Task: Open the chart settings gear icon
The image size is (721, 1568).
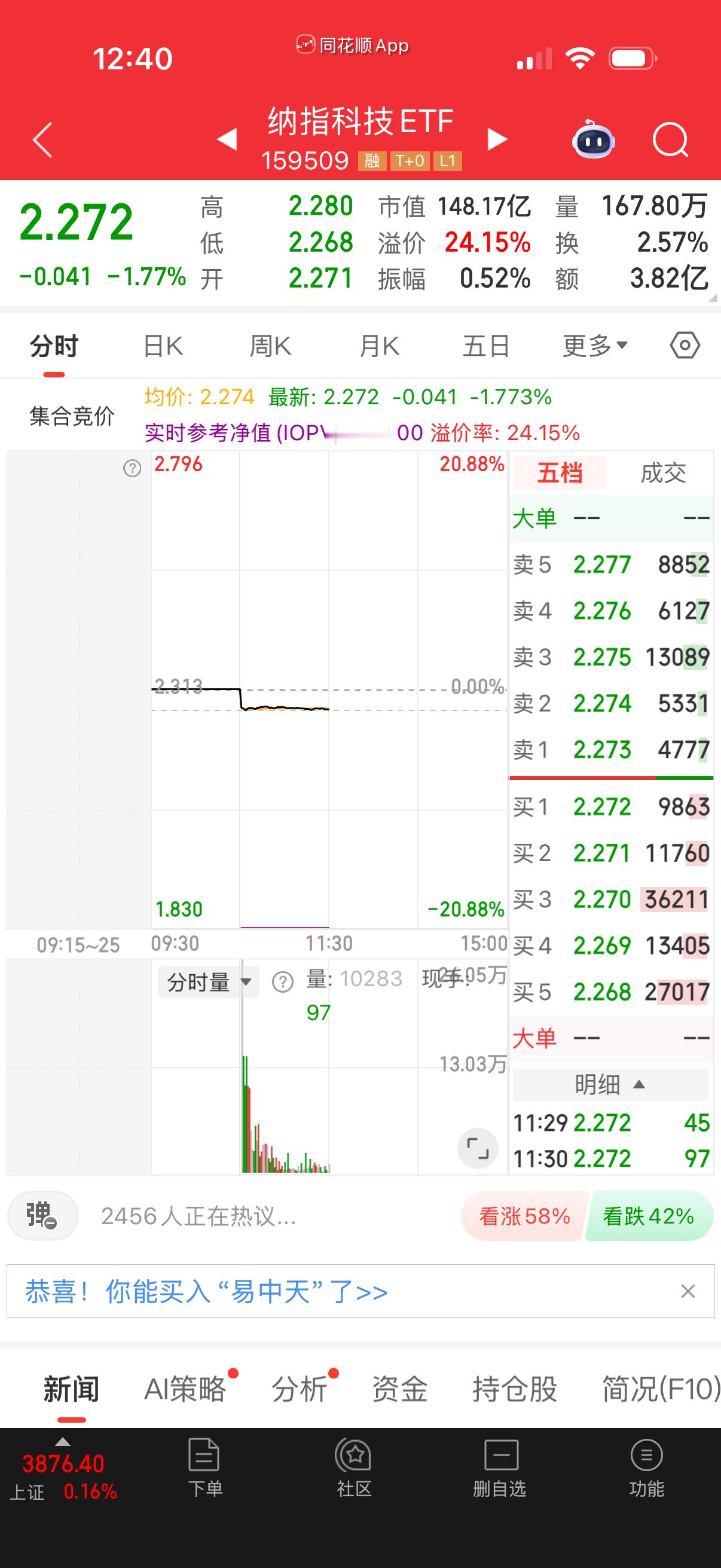Action: tap(685, 344)
